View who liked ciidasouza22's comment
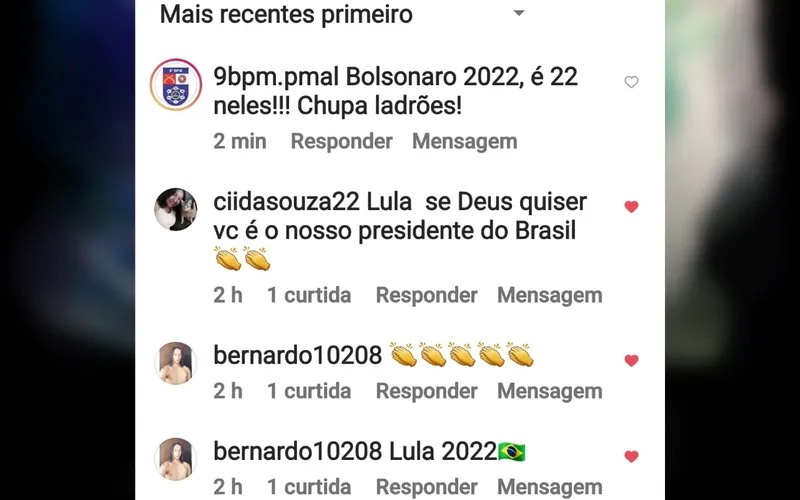Screen dimensions: 800x500 point(308,295)
